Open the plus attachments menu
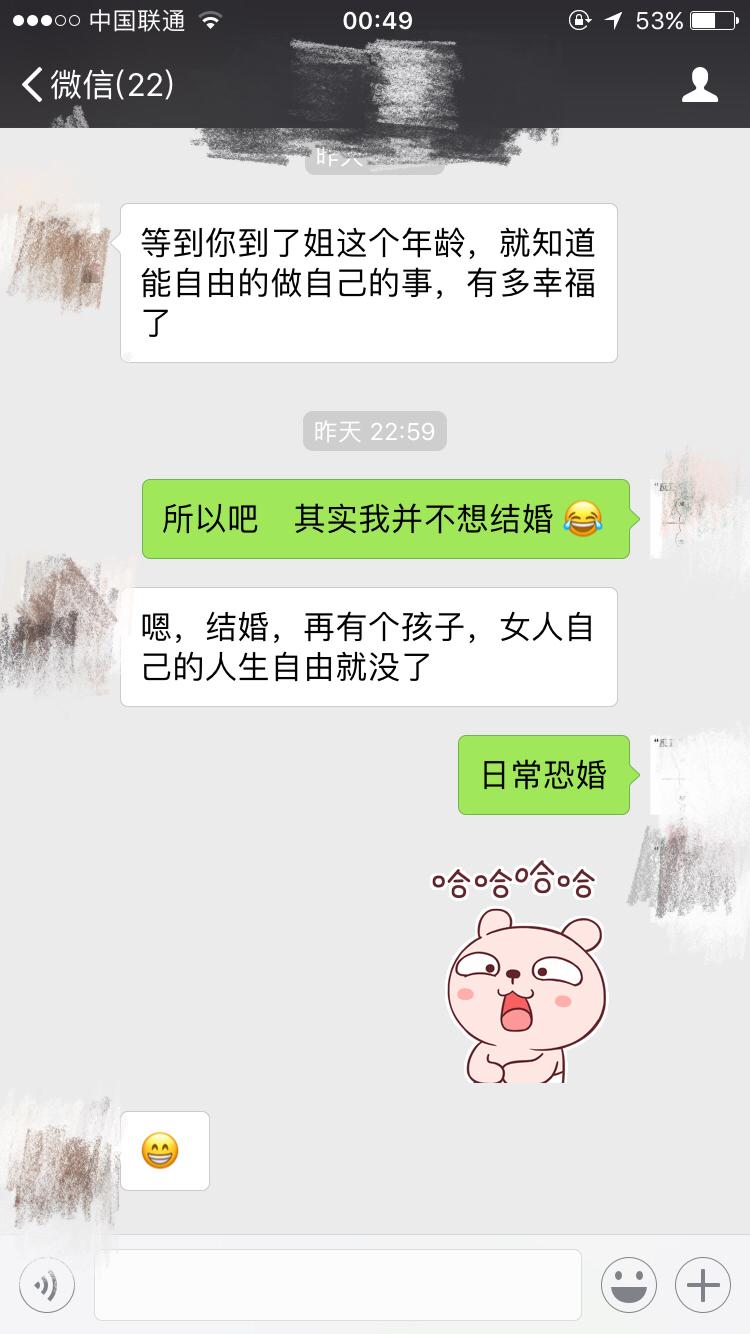 click(703, 1284)
